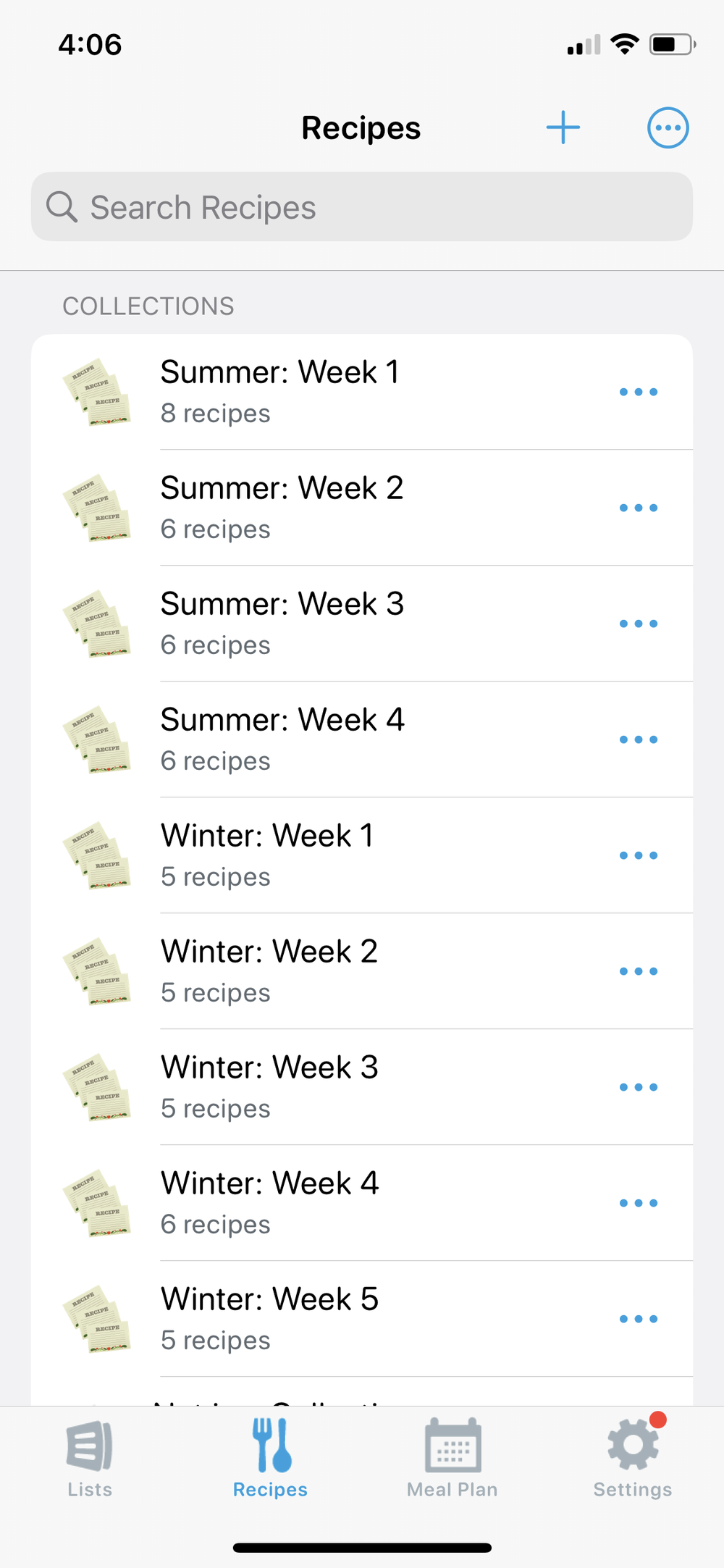Open the Winter: Week 4 collection
Image resolution: width=724 pixels, height=1568 pixels.
(269, 1203)
